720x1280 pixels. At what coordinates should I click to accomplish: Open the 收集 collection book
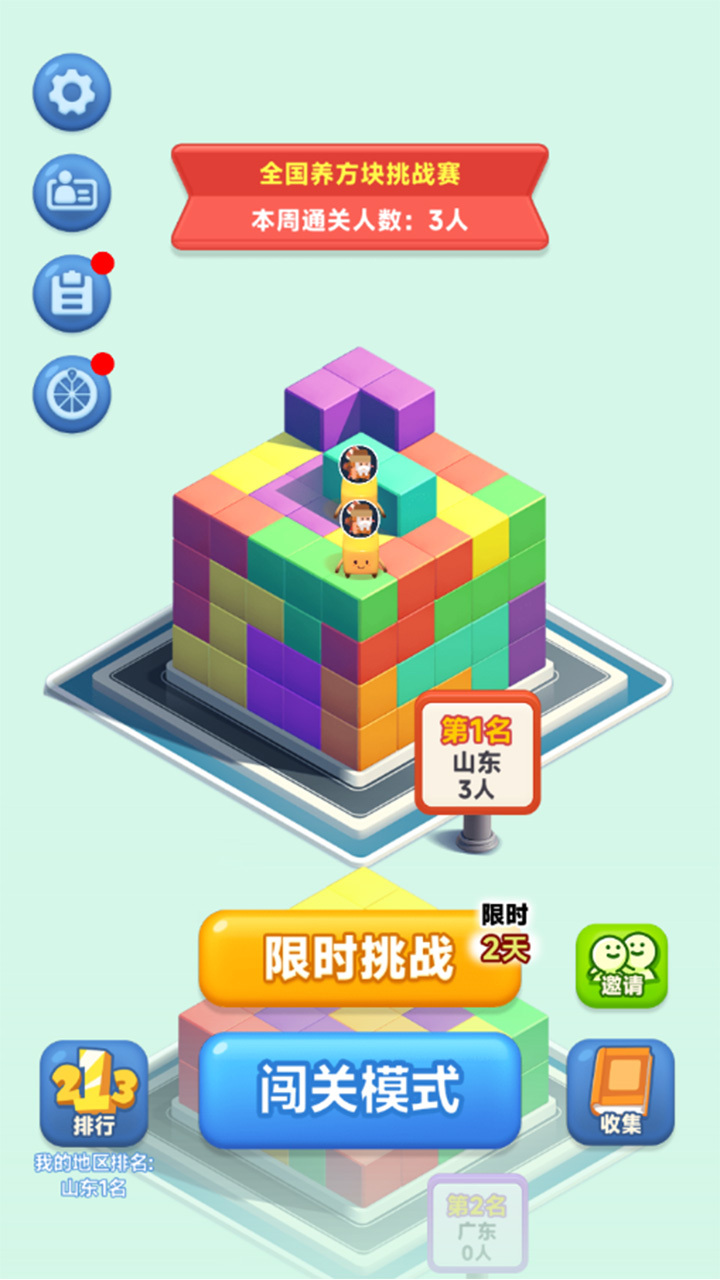pos(621,1094)
